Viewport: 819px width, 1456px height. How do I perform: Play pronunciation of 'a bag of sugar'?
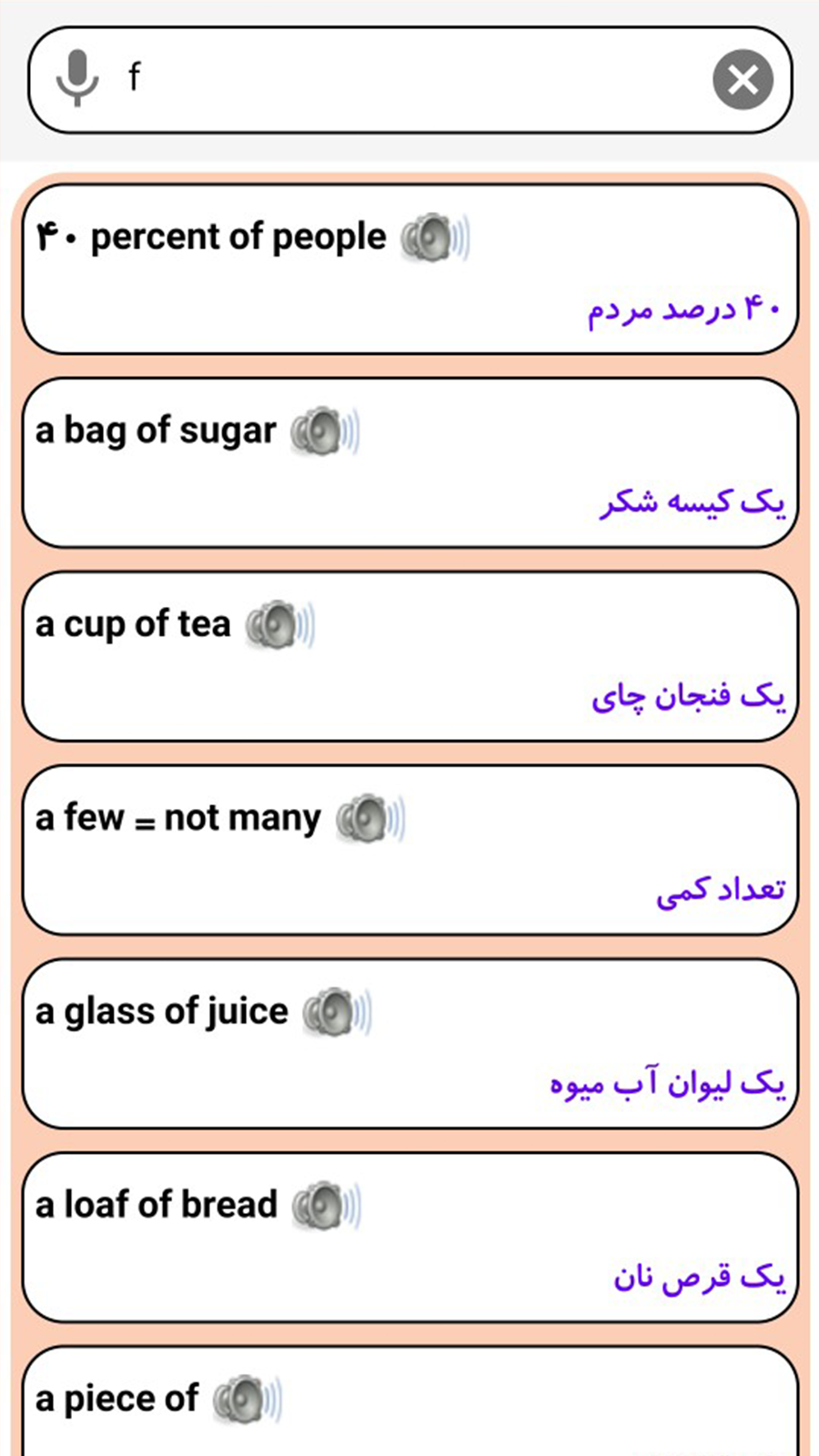pyautogui.click(x=324, y=432)
